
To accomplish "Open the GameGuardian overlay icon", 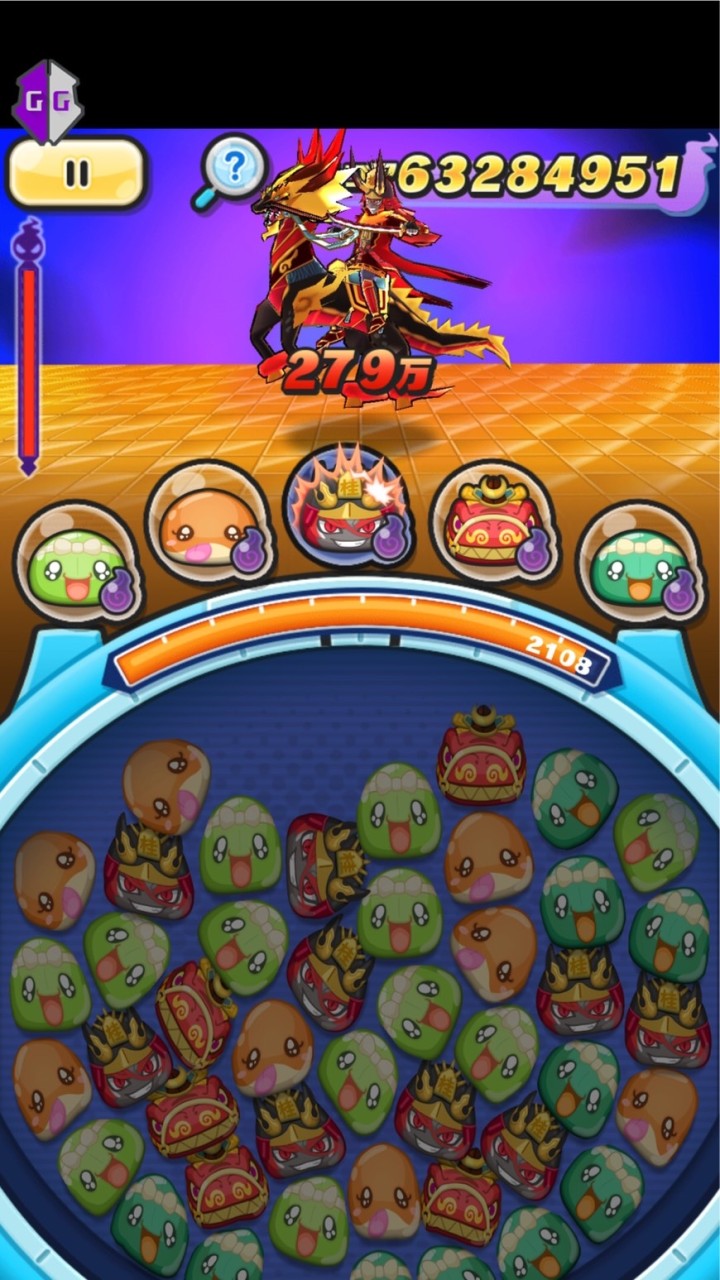I will tap(47, 101).
